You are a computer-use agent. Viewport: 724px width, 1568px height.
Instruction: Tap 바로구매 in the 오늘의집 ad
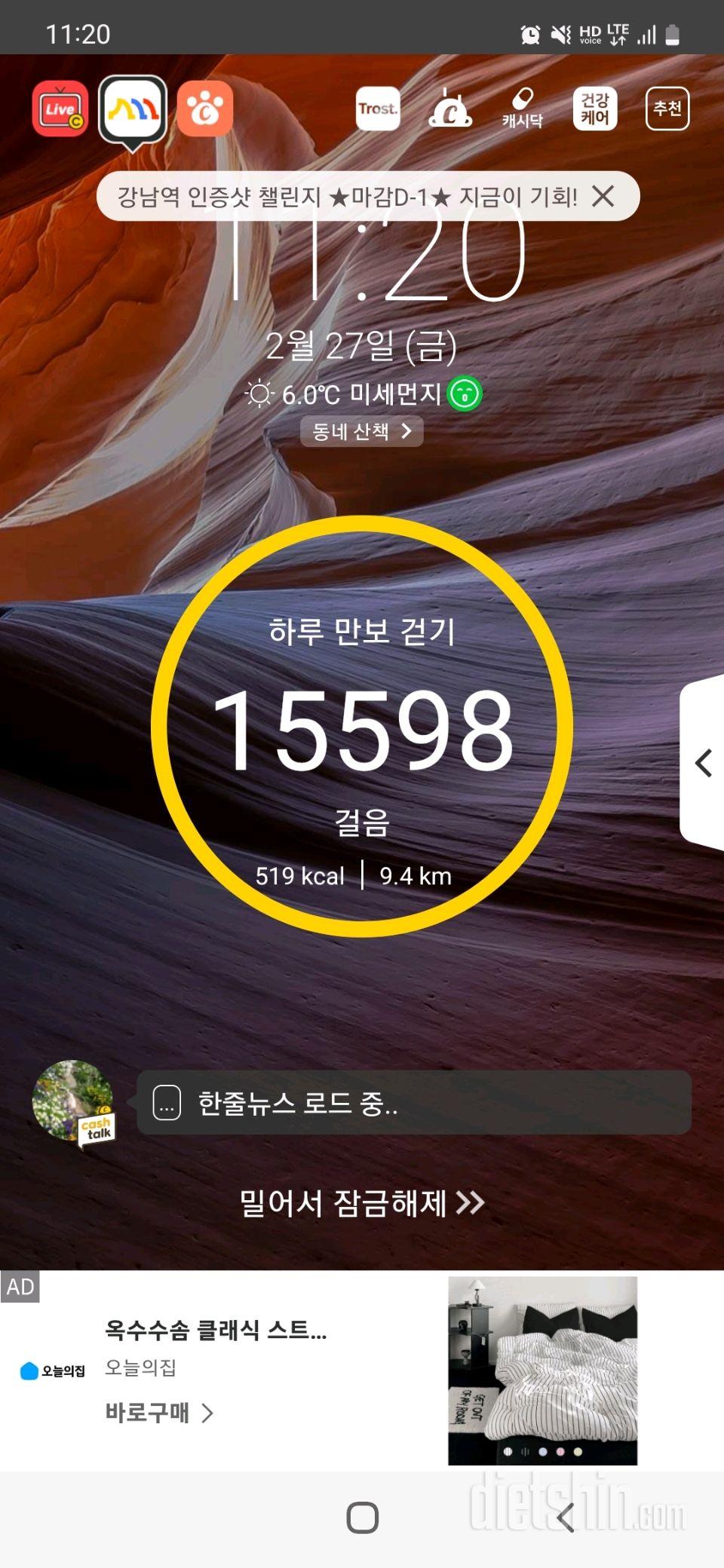coord(158,1413)
